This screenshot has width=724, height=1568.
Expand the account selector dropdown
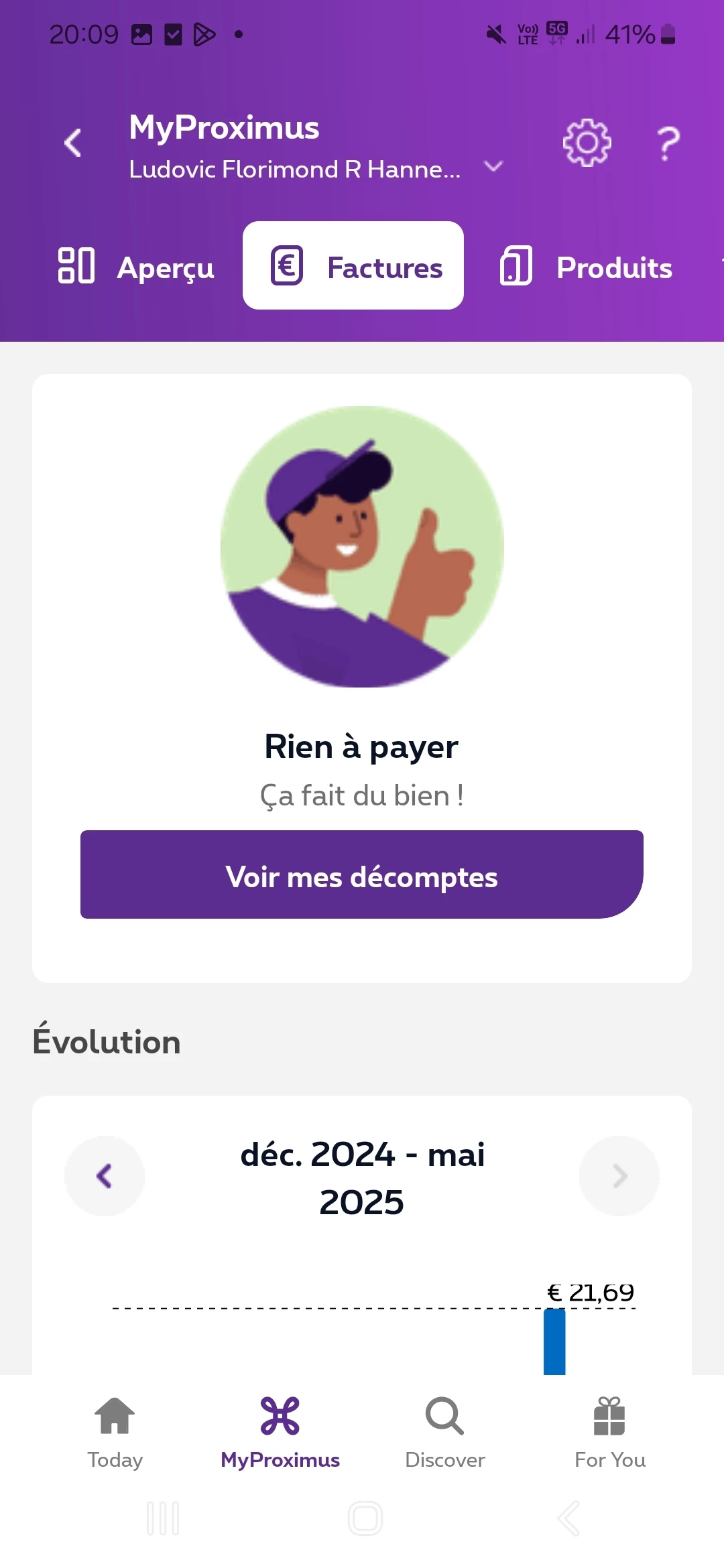pyautogui.click(x=493, y=167)
